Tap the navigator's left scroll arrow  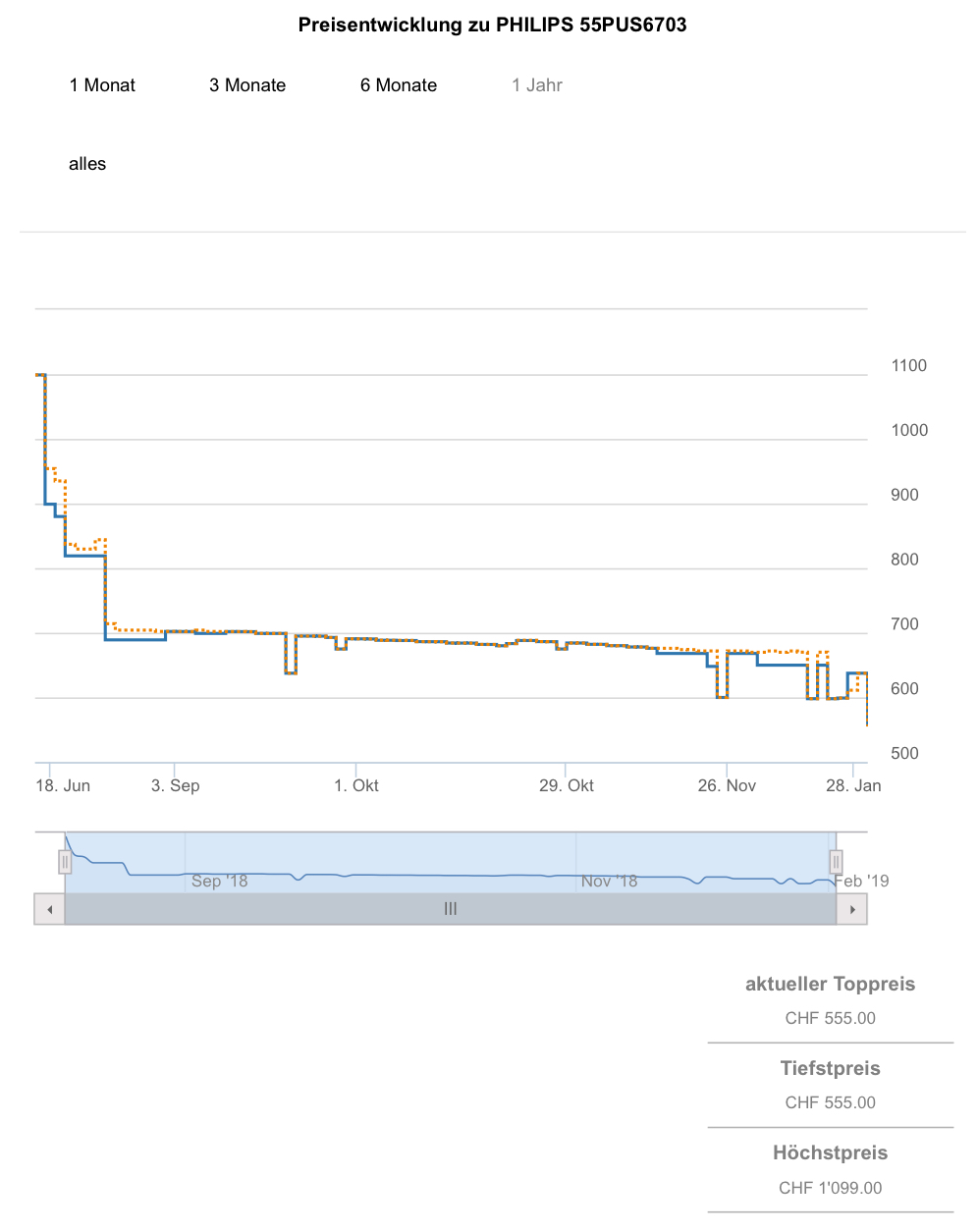(x=49, y=909)
